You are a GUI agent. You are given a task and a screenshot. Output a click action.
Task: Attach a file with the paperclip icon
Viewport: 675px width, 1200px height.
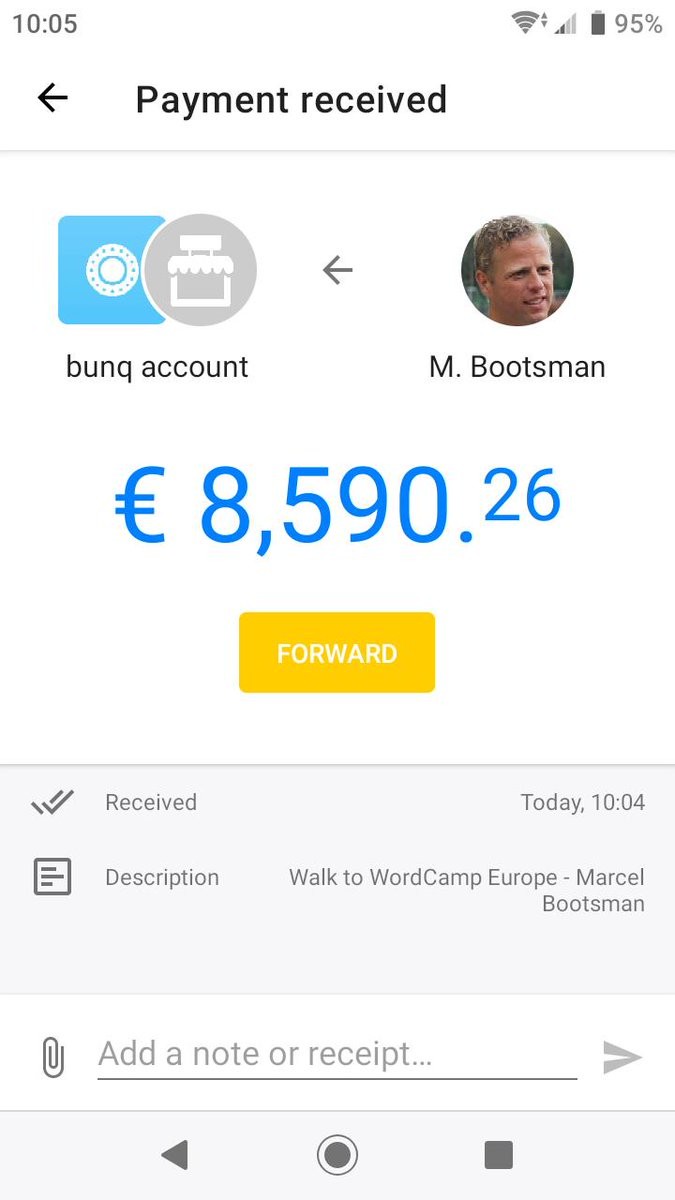(x=52, y=1056)
